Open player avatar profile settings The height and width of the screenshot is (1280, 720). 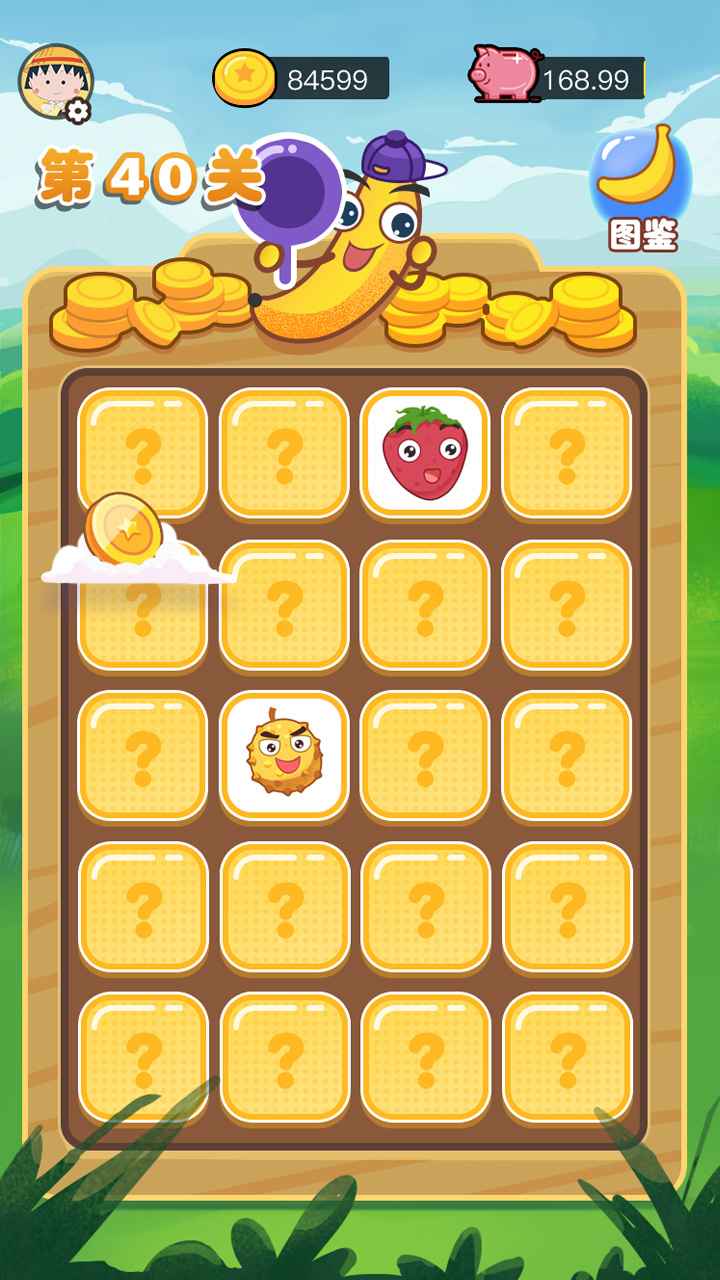click(55, 80)
